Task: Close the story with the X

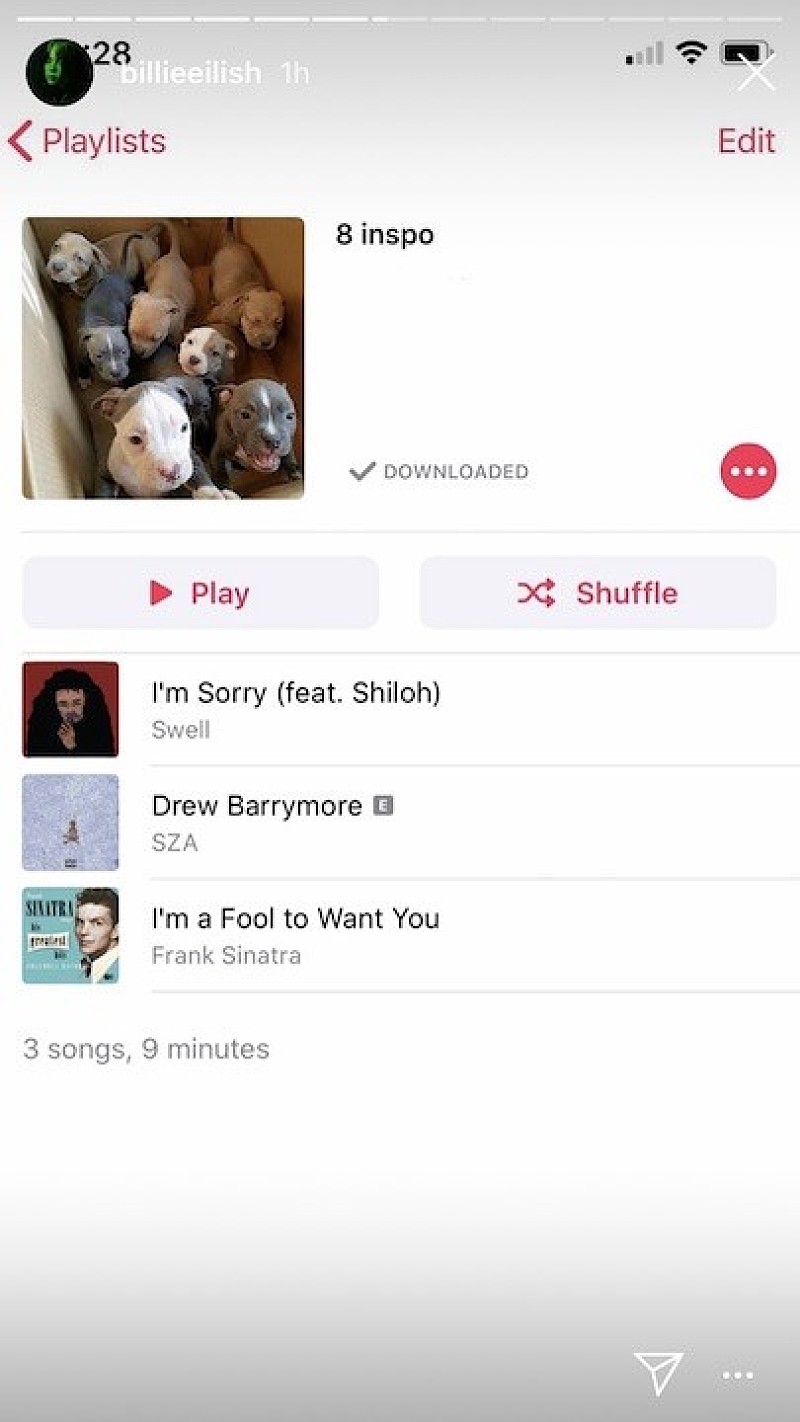Action: pyautogui.click(x=757, y=73)
